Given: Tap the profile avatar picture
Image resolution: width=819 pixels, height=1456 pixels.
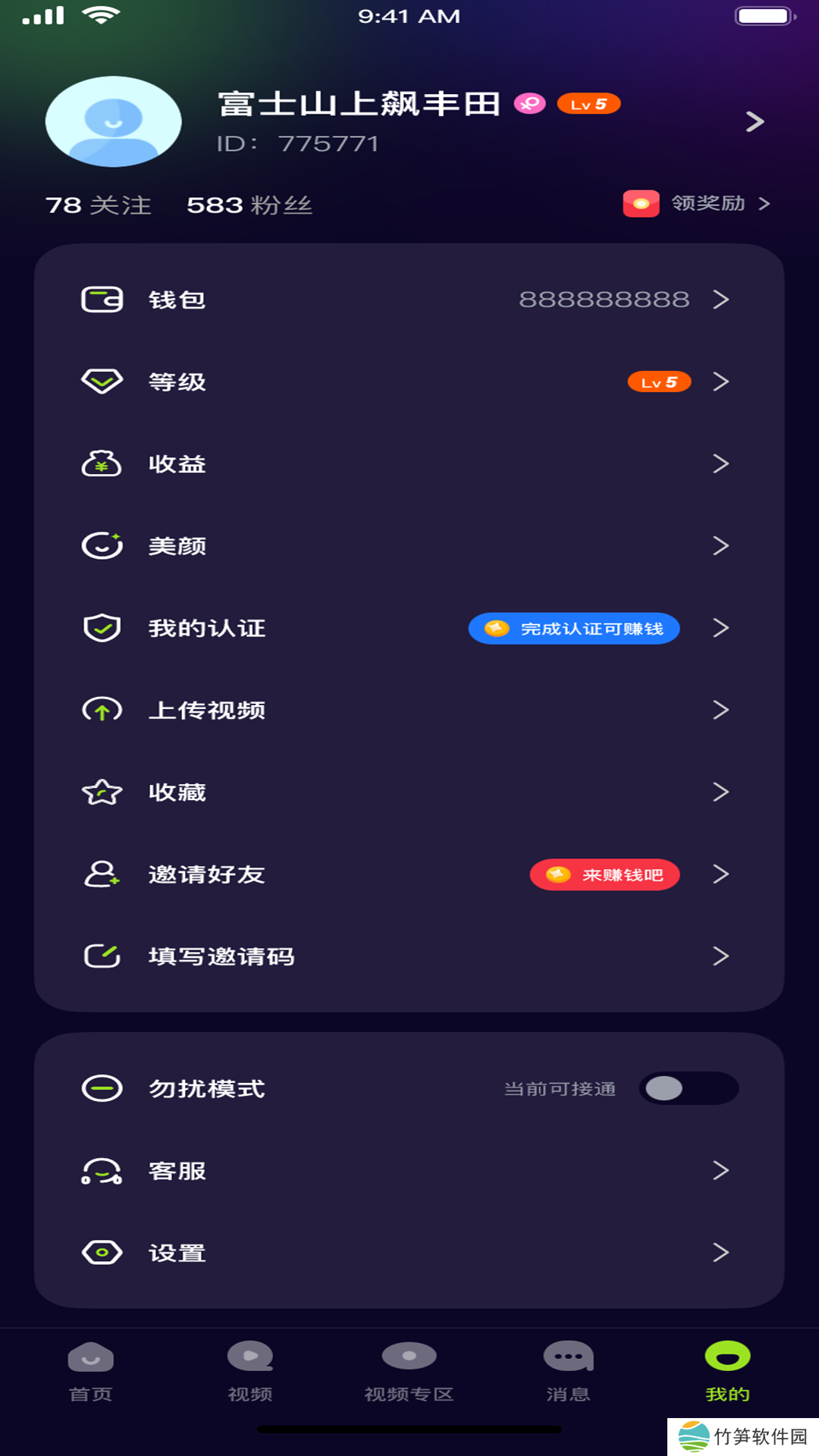Looking at the screenshot, I should [x=114, y=121].
